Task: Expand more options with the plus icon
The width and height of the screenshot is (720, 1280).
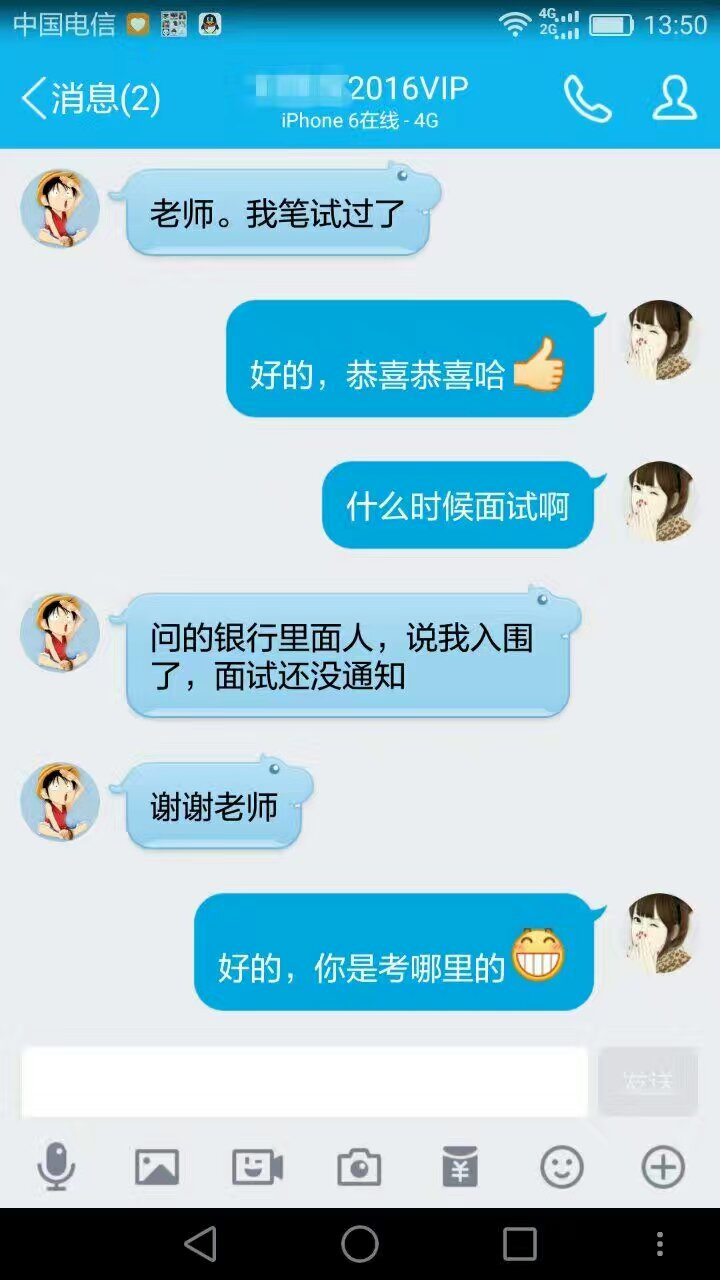Action: pos(663,1166)
